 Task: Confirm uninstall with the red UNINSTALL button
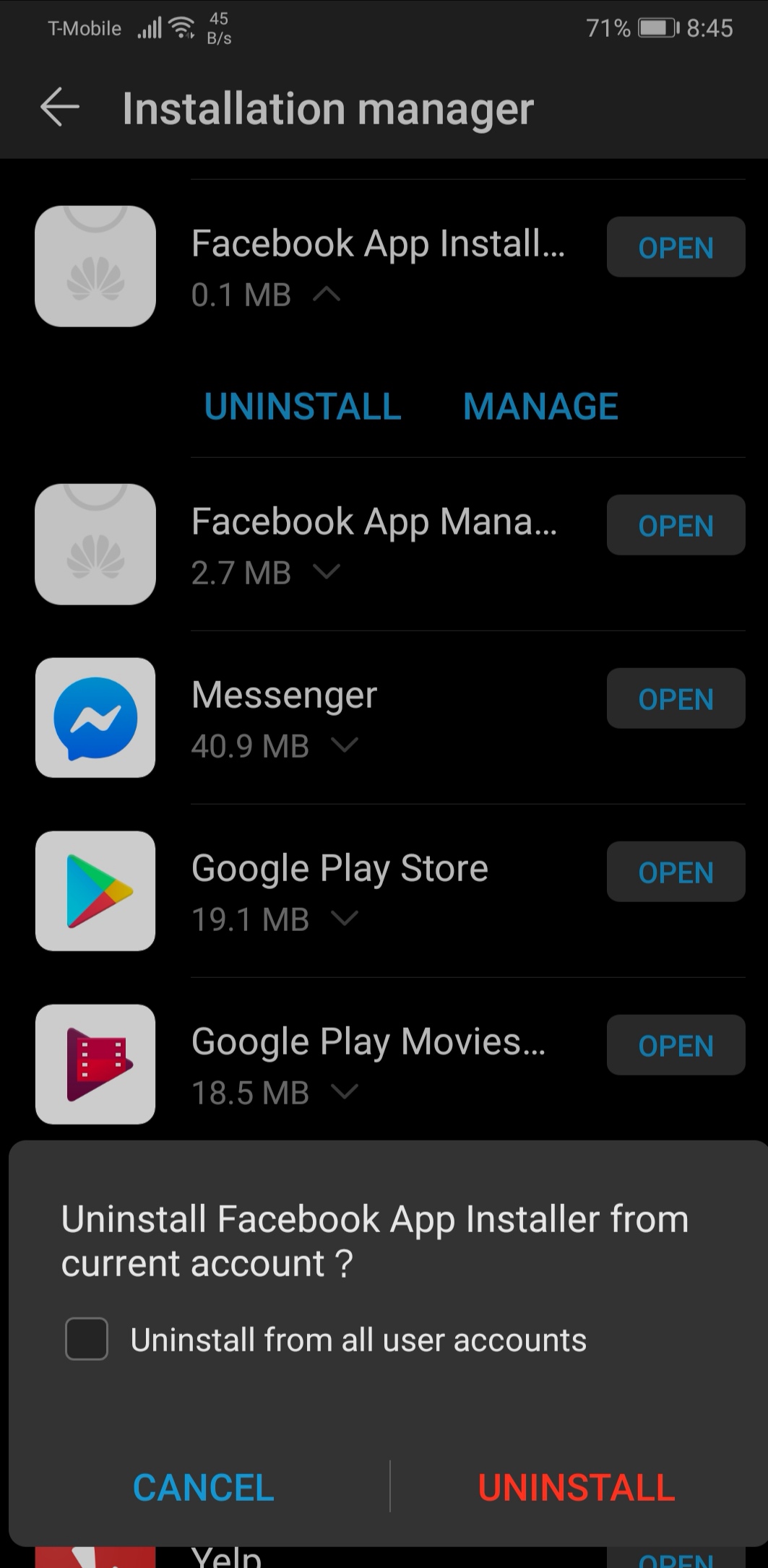pyautogui.click(x=576, y=1487)
